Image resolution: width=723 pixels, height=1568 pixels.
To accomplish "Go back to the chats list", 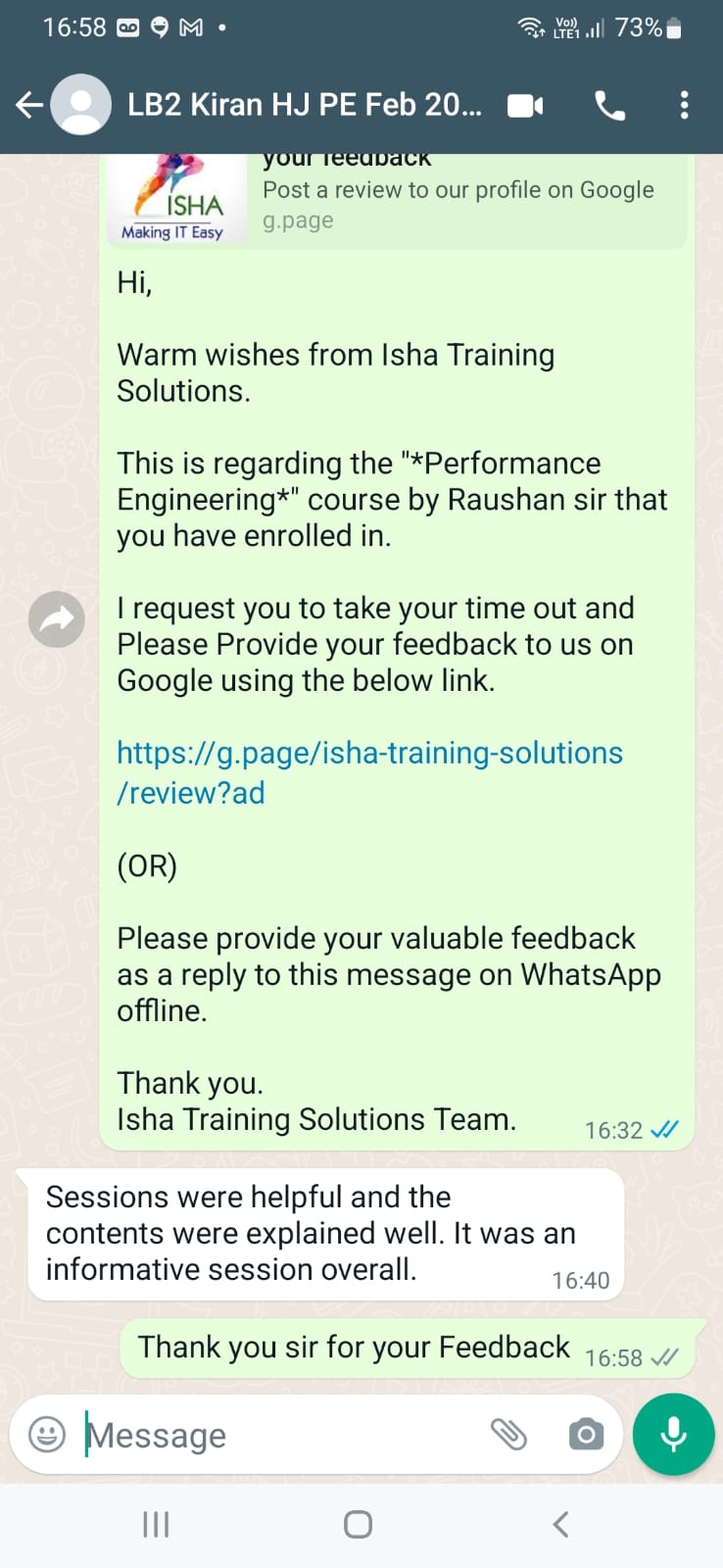I will point(29,105).
